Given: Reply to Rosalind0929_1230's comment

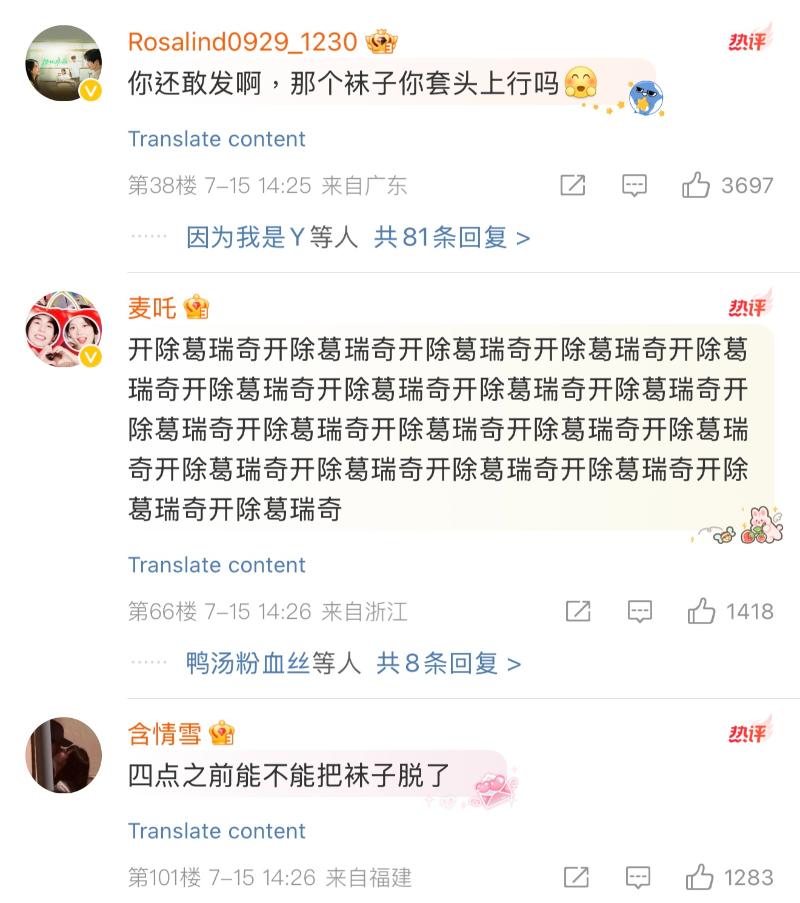Looking at the screenshot, I should coord(634,185).
